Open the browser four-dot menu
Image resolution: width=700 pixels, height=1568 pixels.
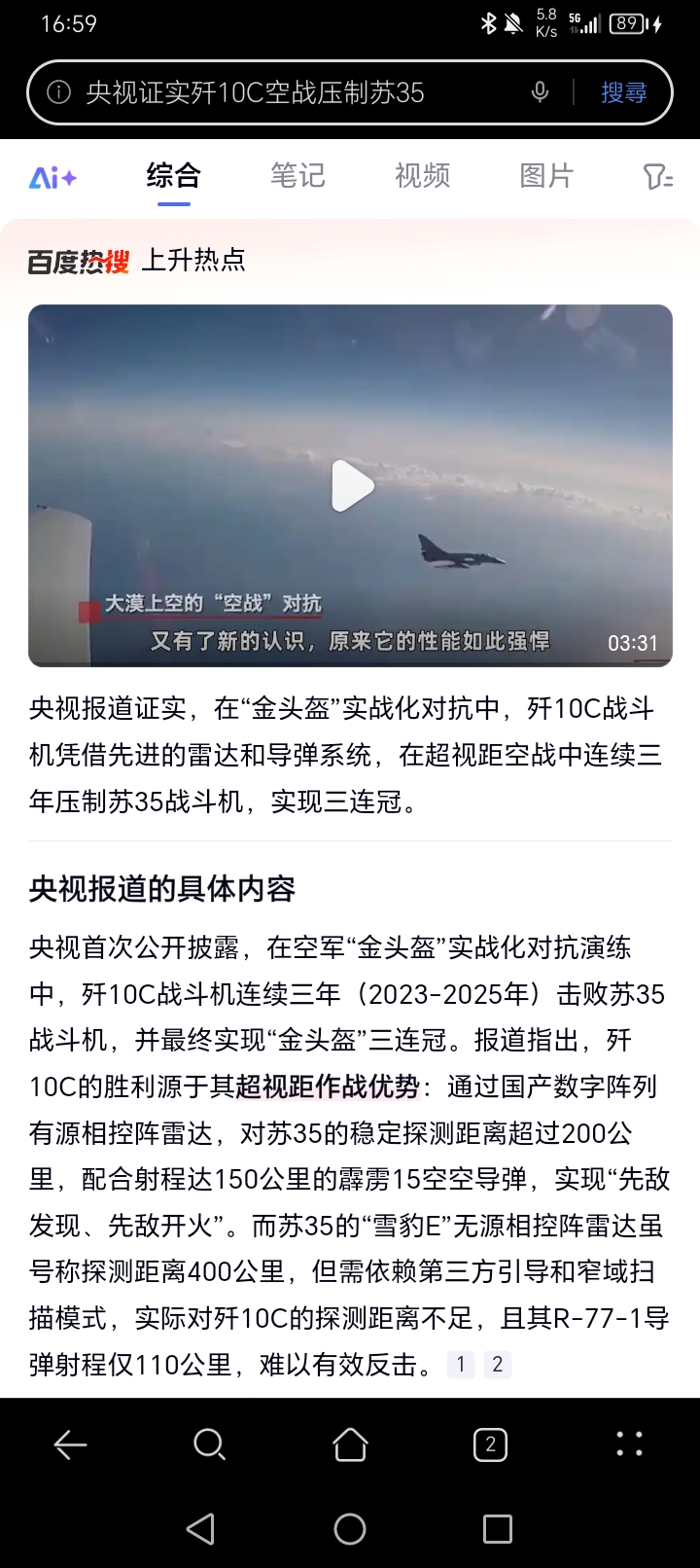[629, 1444]
